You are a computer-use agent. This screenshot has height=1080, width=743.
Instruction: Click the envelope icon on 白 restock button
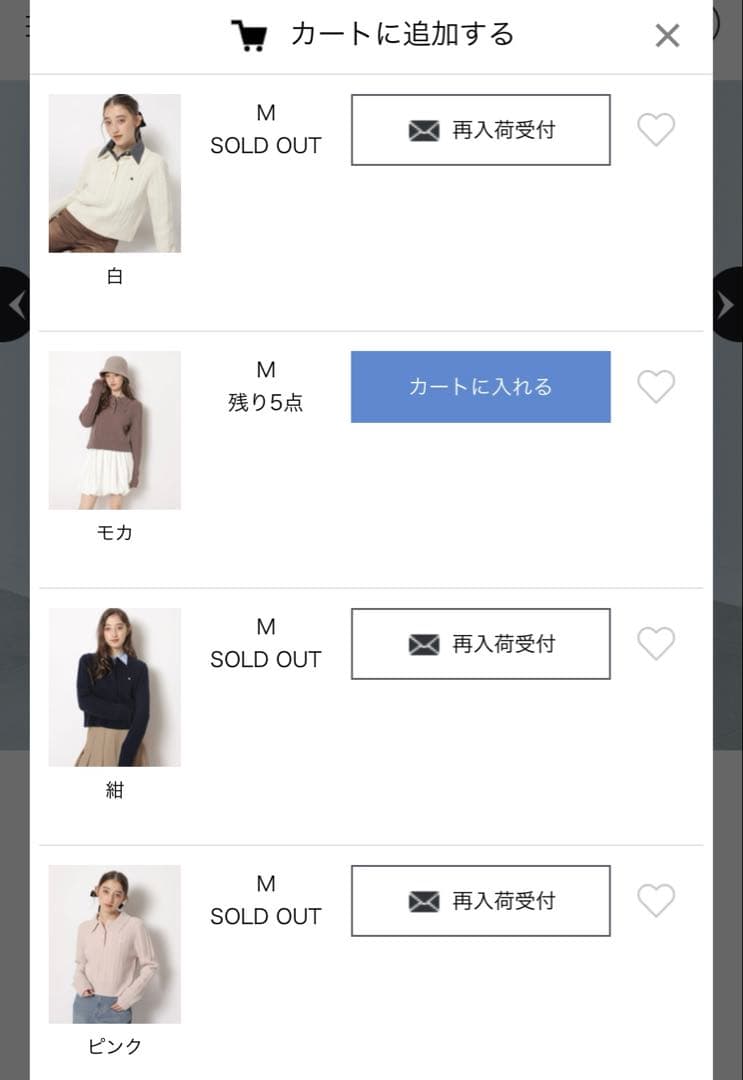click(x=423, y=129)
